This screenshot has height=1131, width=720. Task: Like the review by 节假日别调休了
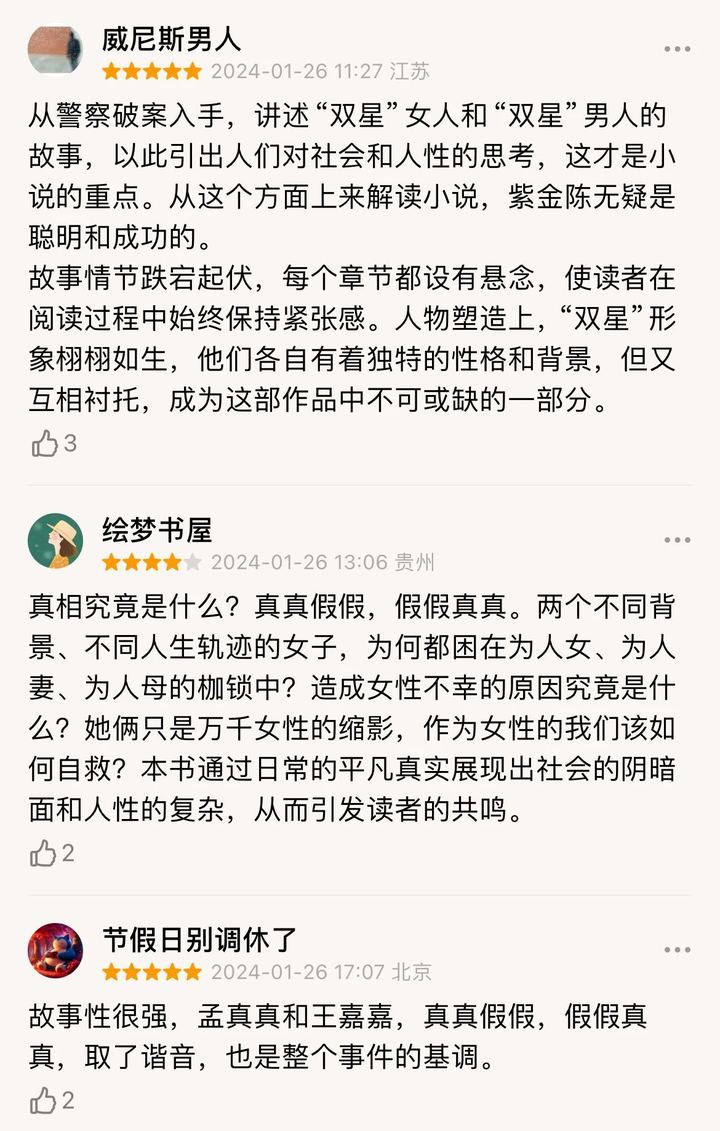pos(45,1101)
